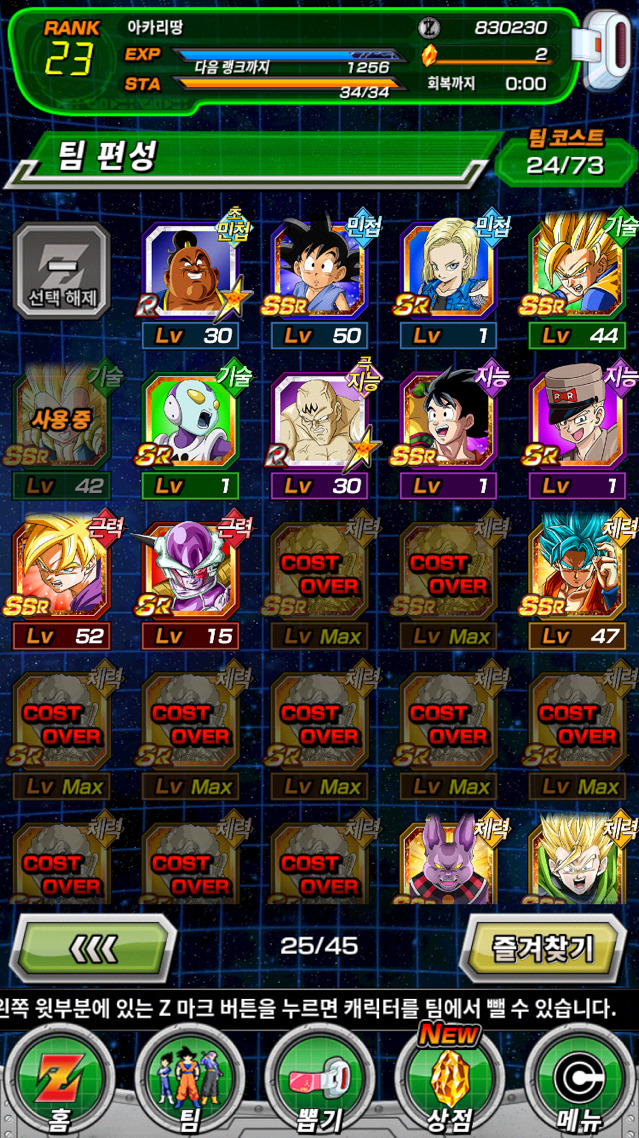639x1138 pixels.
Task: Select the Goku character at Lv 50
Action: (320, 270)
